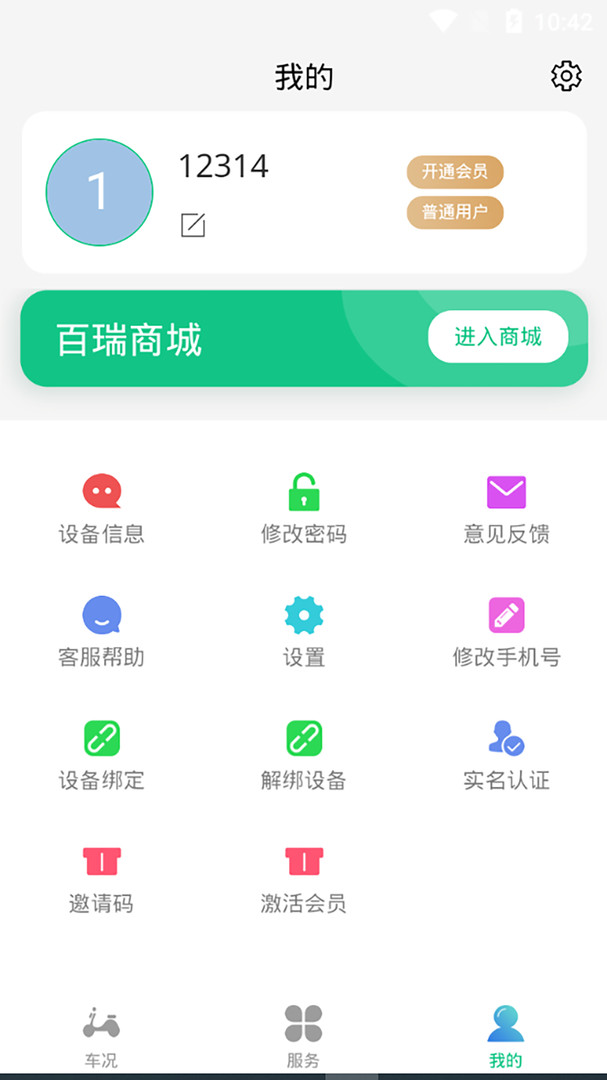Tap the profile avatar circle
This screenshot has width=607, height=1080.
click(x=99, y=192)
